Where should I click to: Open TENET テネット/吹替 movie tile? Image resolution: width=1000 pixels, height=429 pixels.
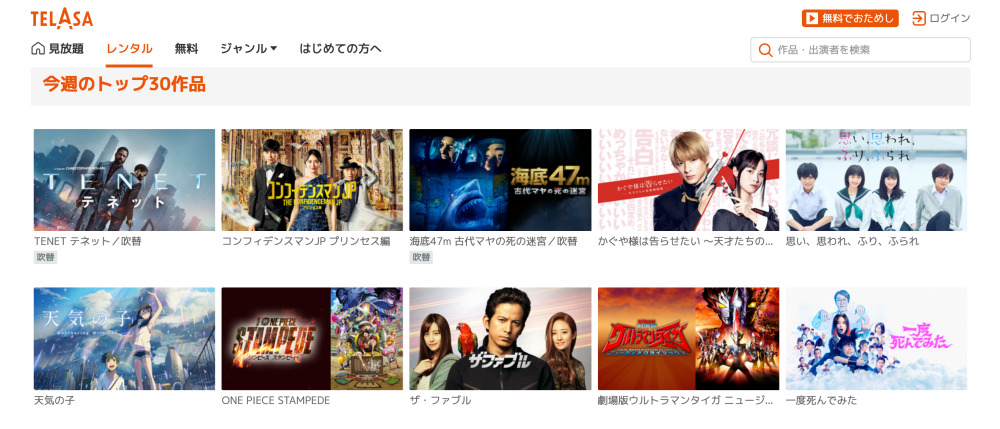coord(124,180)
